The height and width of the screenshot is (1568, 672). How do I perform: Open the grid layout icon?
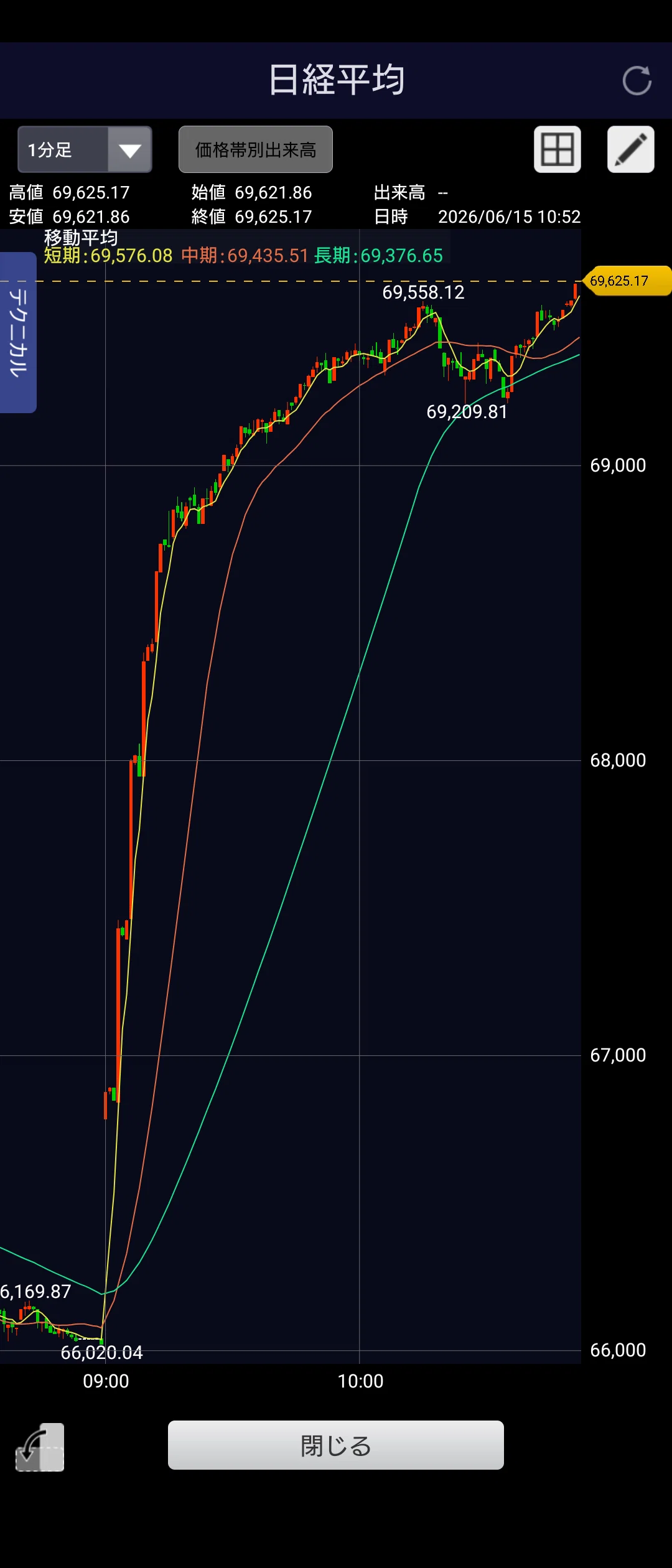tap(558, 149)
